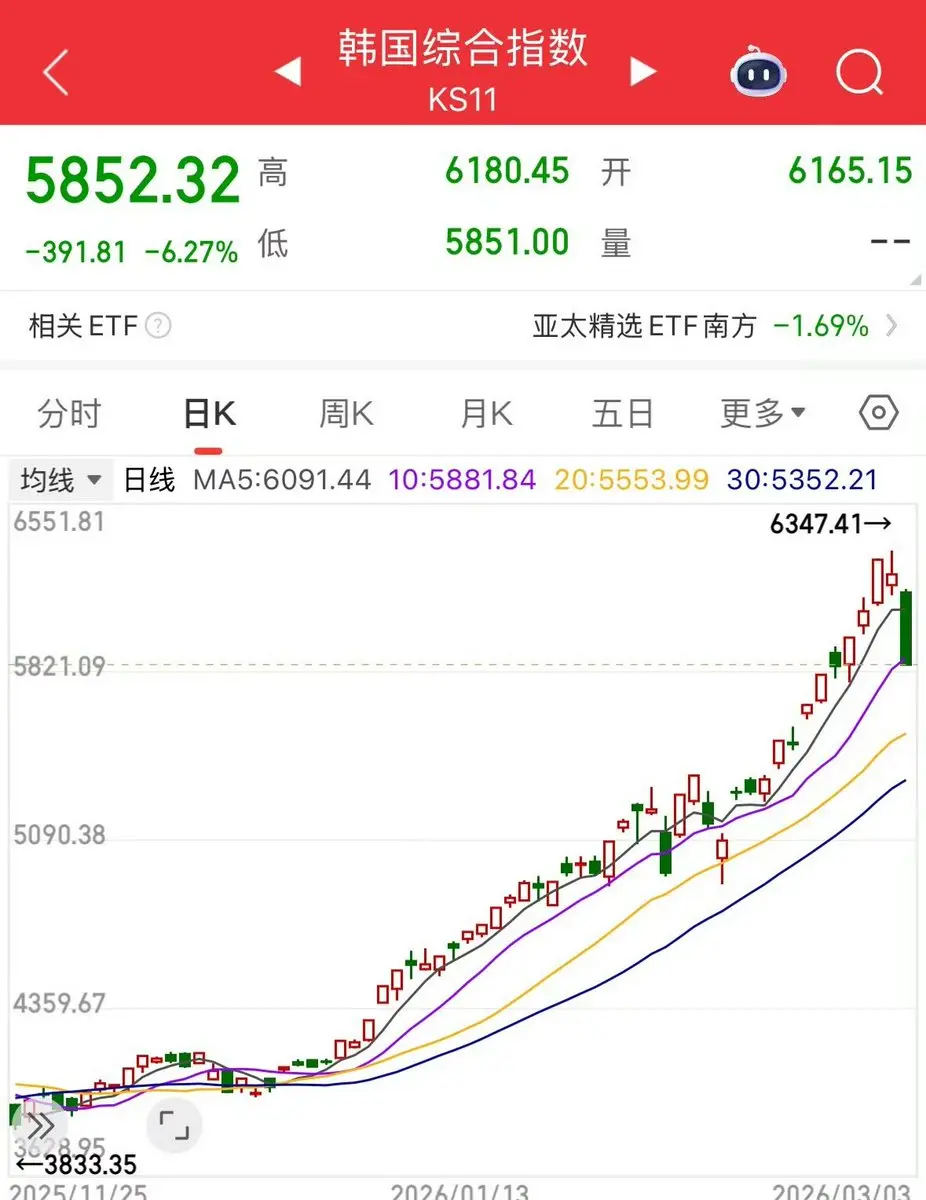Show the 月K chart tab
Screen dimensions: 926x1200
(x=486, y=413)
